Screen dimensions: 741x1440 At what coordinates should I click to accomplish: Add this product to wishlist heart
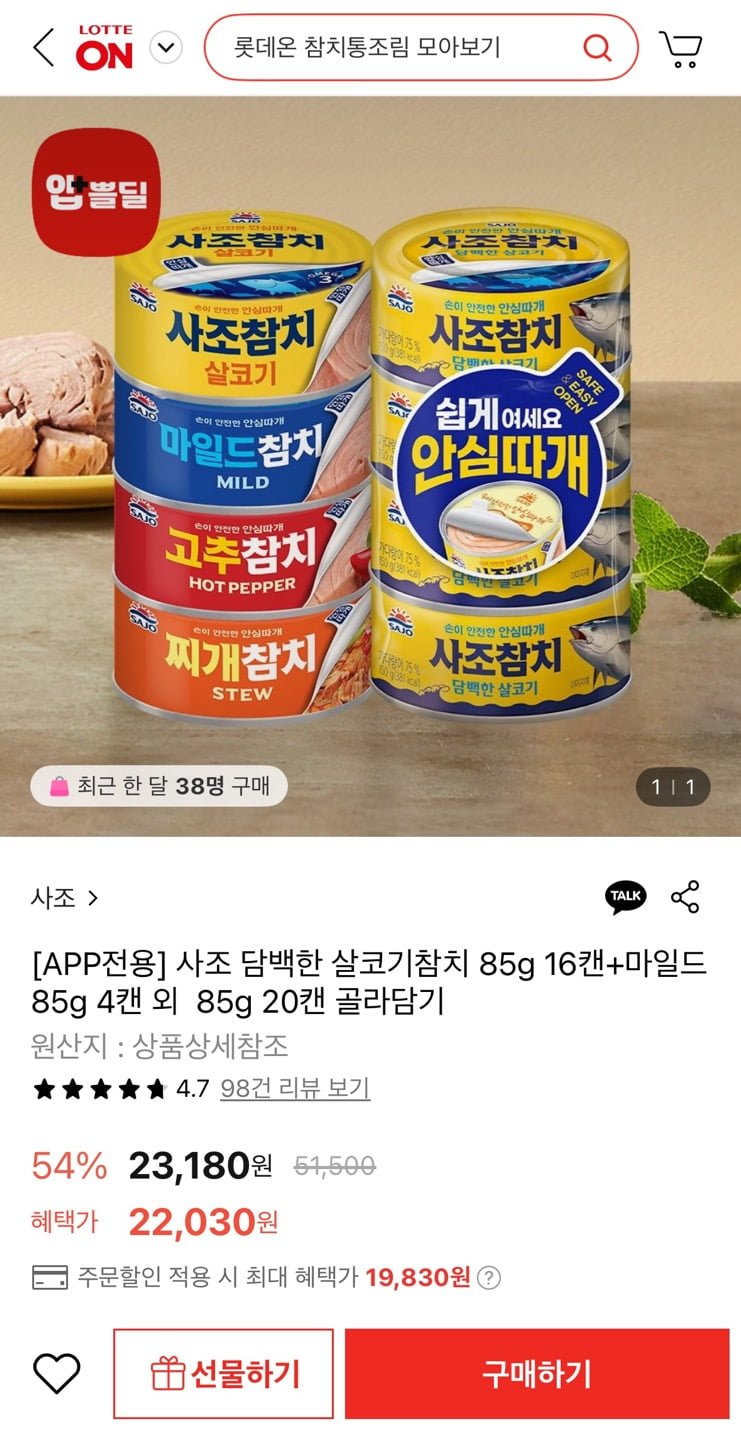57,1374
